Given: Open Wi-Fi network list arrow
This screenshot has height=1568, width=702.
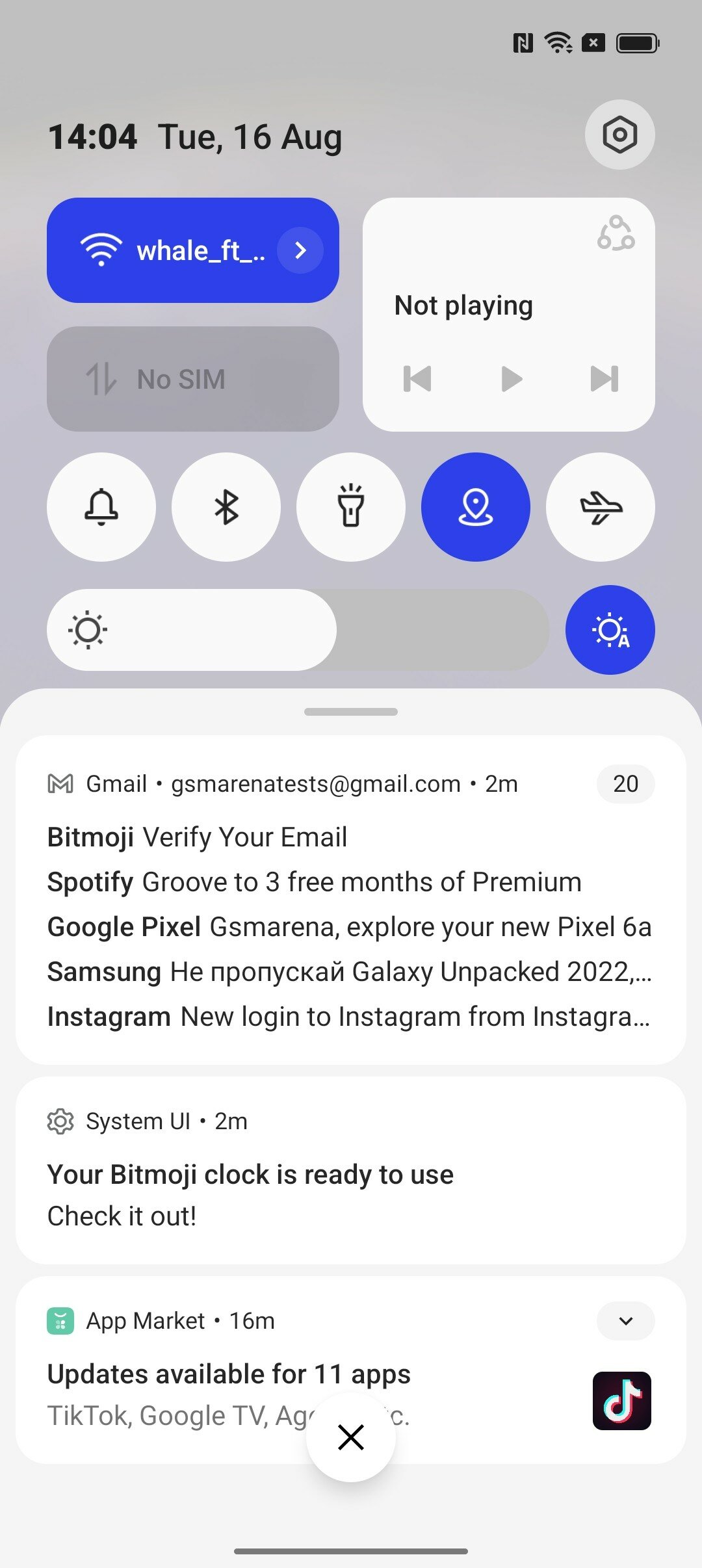Looking at the screenshot, I should 300,250.
